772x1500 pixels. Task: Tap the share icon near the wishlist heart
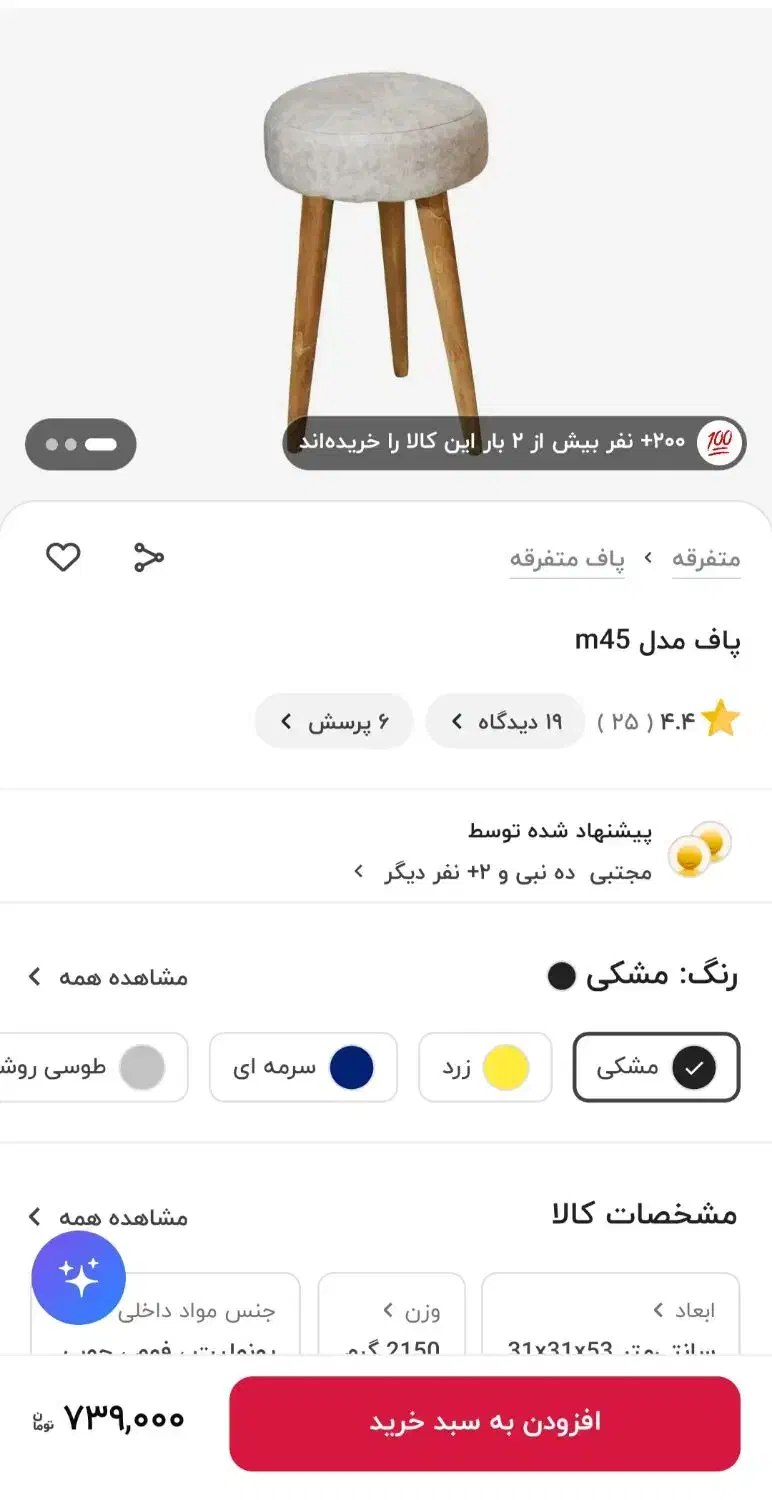(148, 558)
